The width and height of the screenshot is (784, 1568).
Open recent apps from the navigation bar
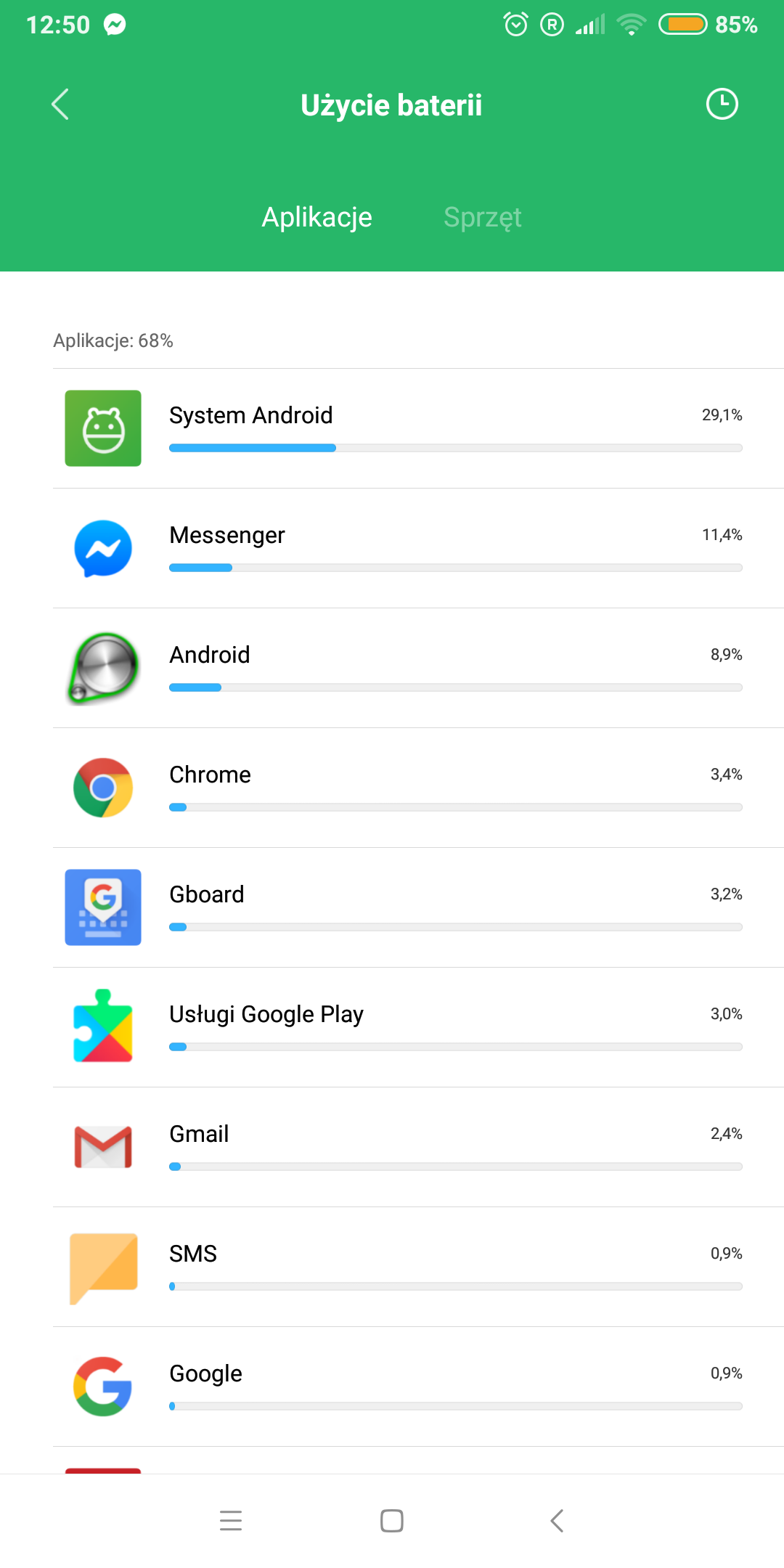pos(231,1520)
